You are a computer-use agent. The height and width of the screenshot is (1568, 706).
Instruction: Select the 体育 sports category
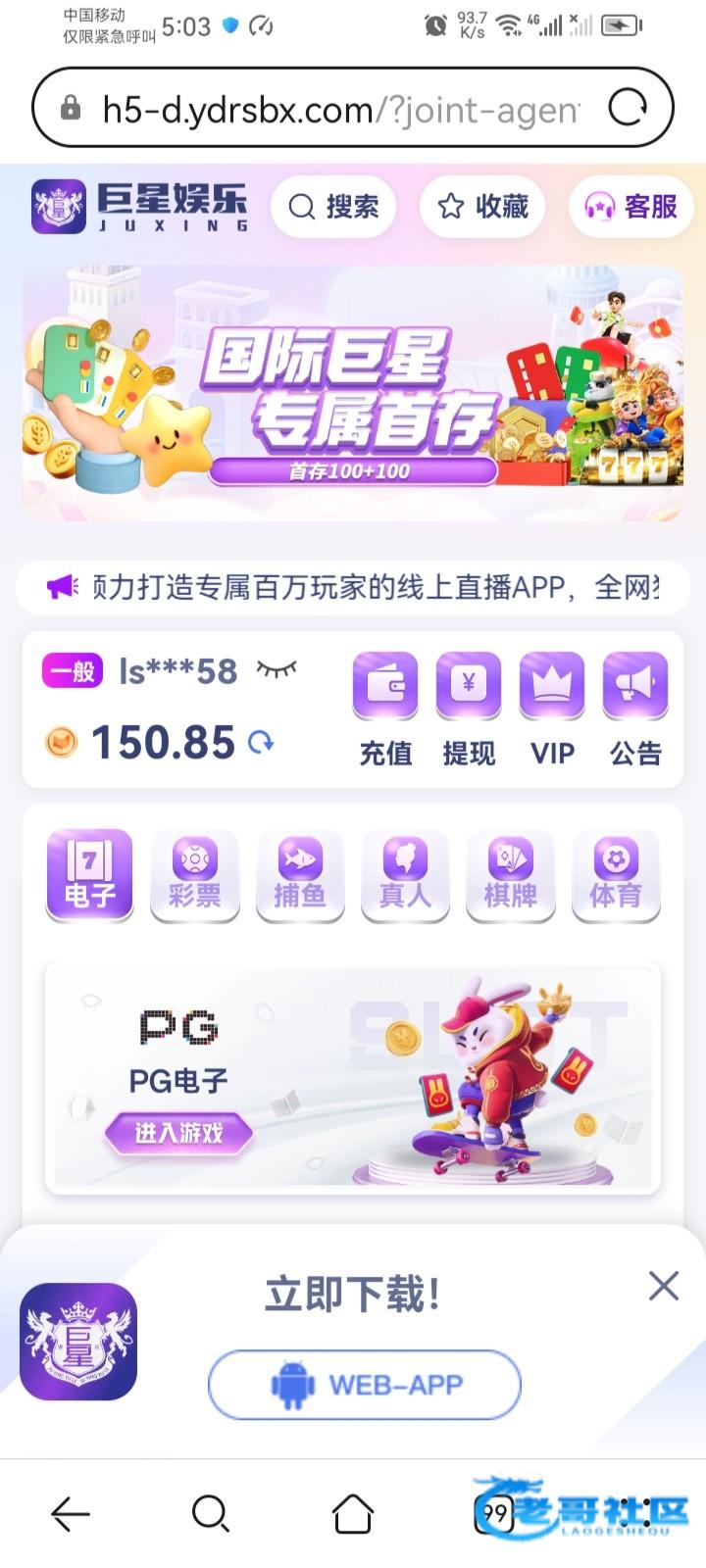click(x=615, y=875)
